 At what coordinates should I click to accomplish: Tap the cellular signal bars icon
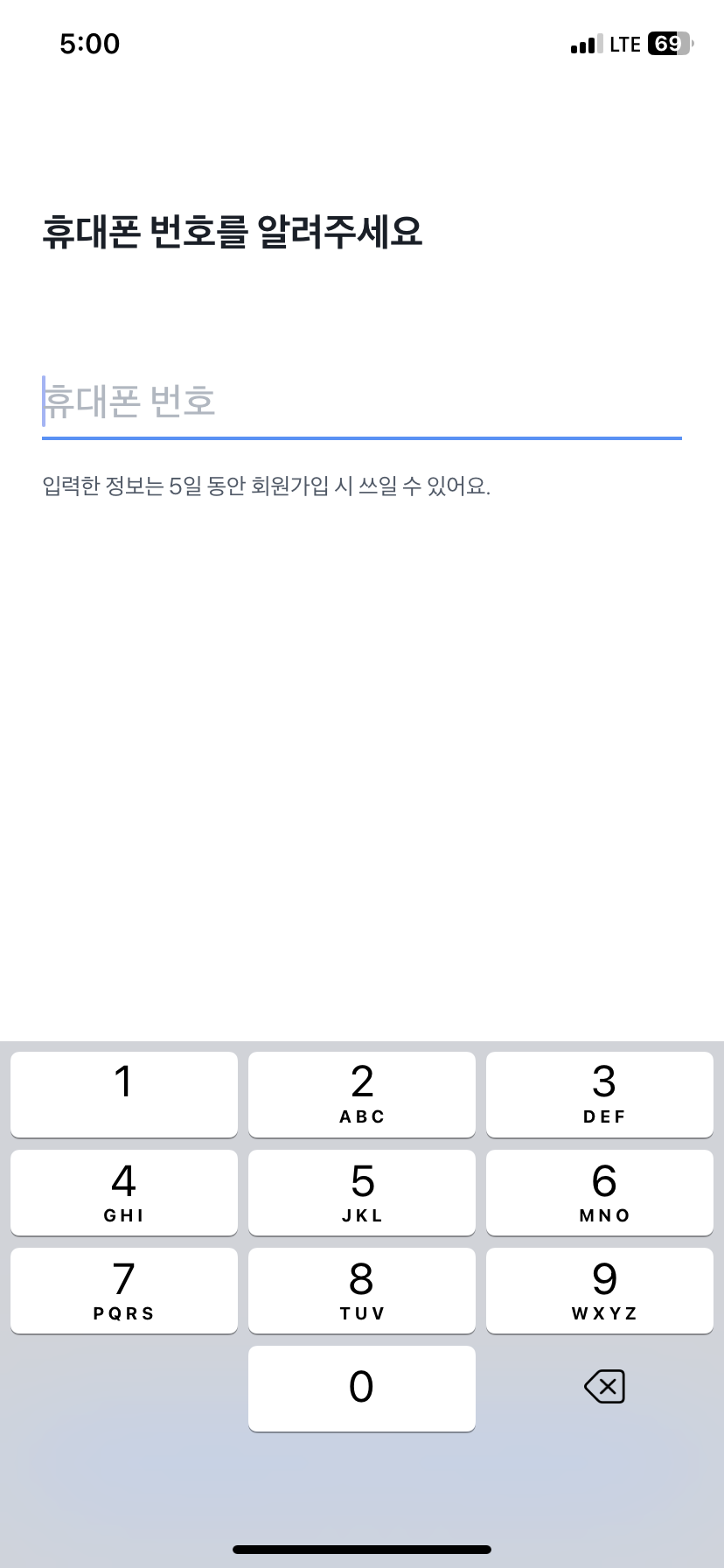[x=582, y=43]
